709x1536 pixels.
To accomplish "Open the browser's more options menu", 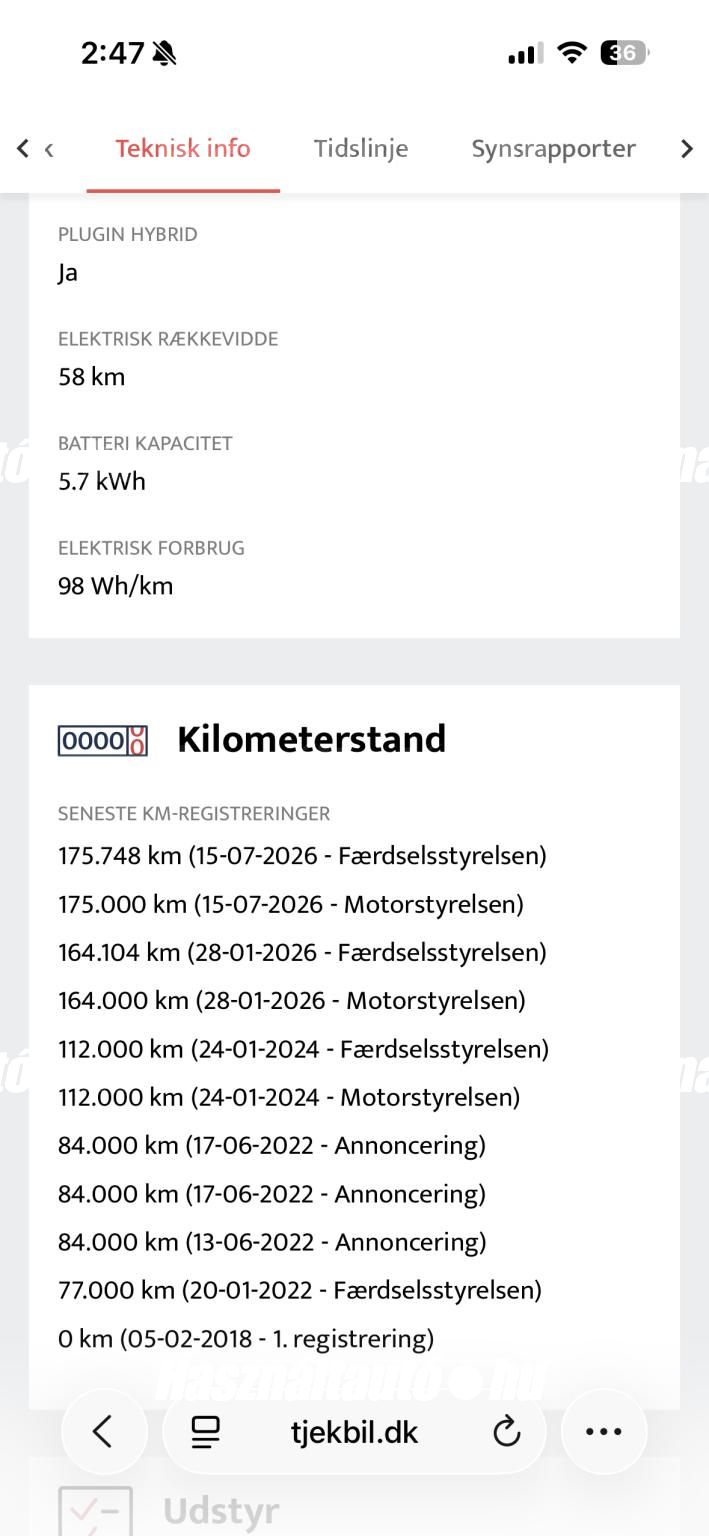I will [604, 1432].
